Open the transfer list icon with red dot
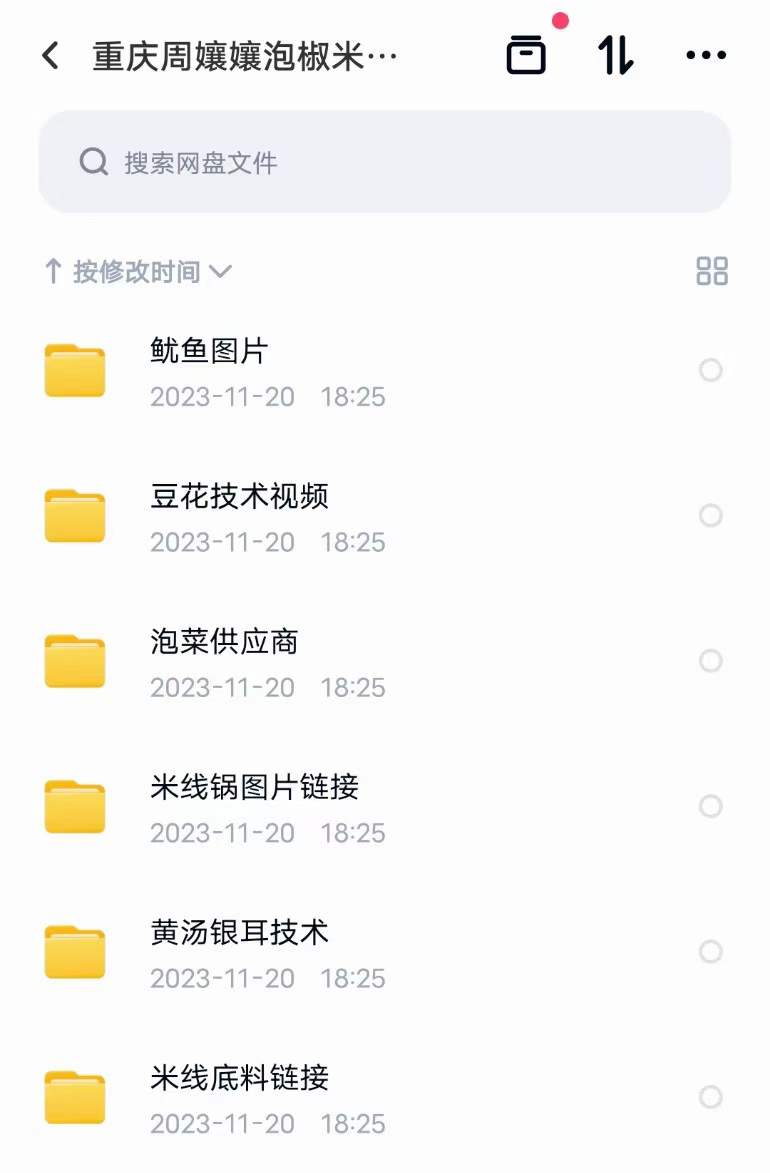 pos(527,54)
